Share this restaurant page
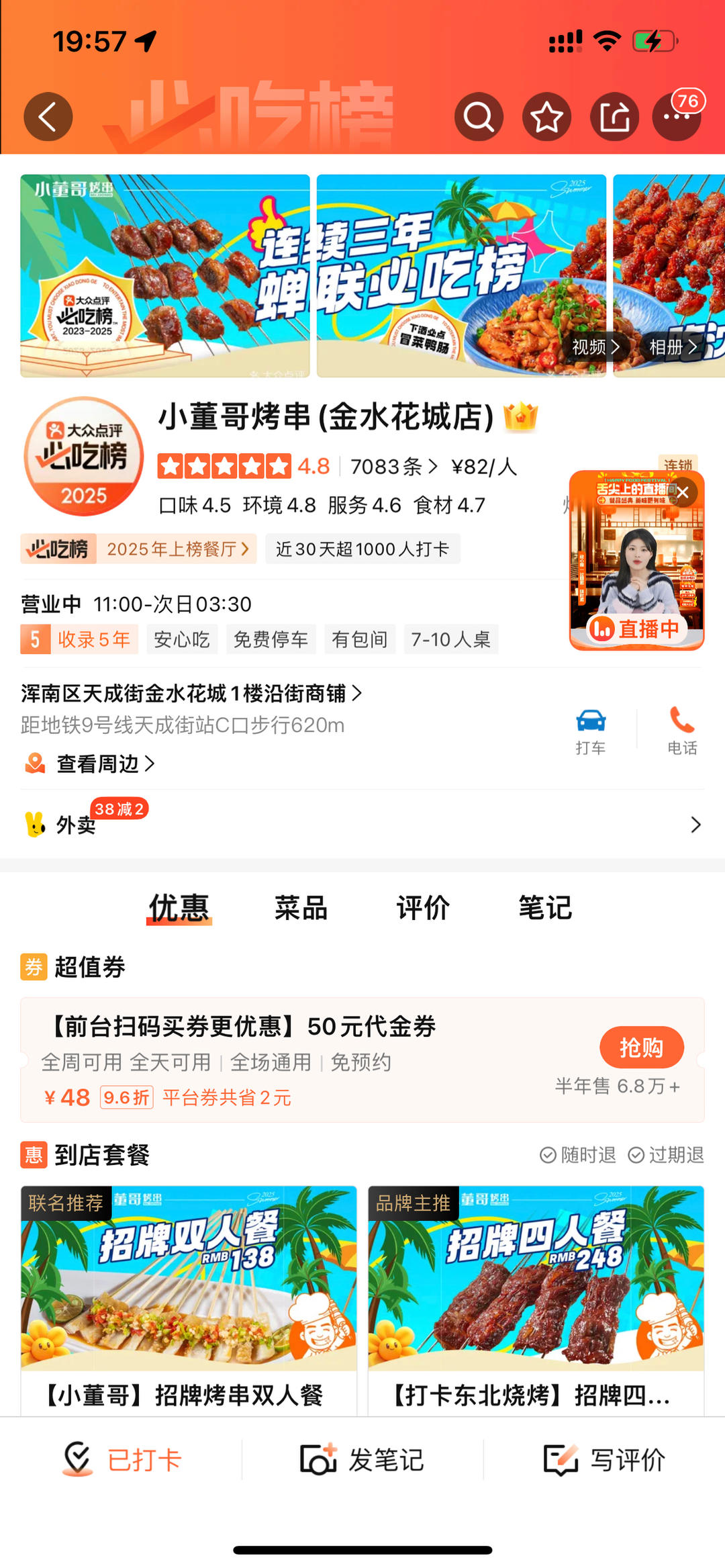 [614, 117]
